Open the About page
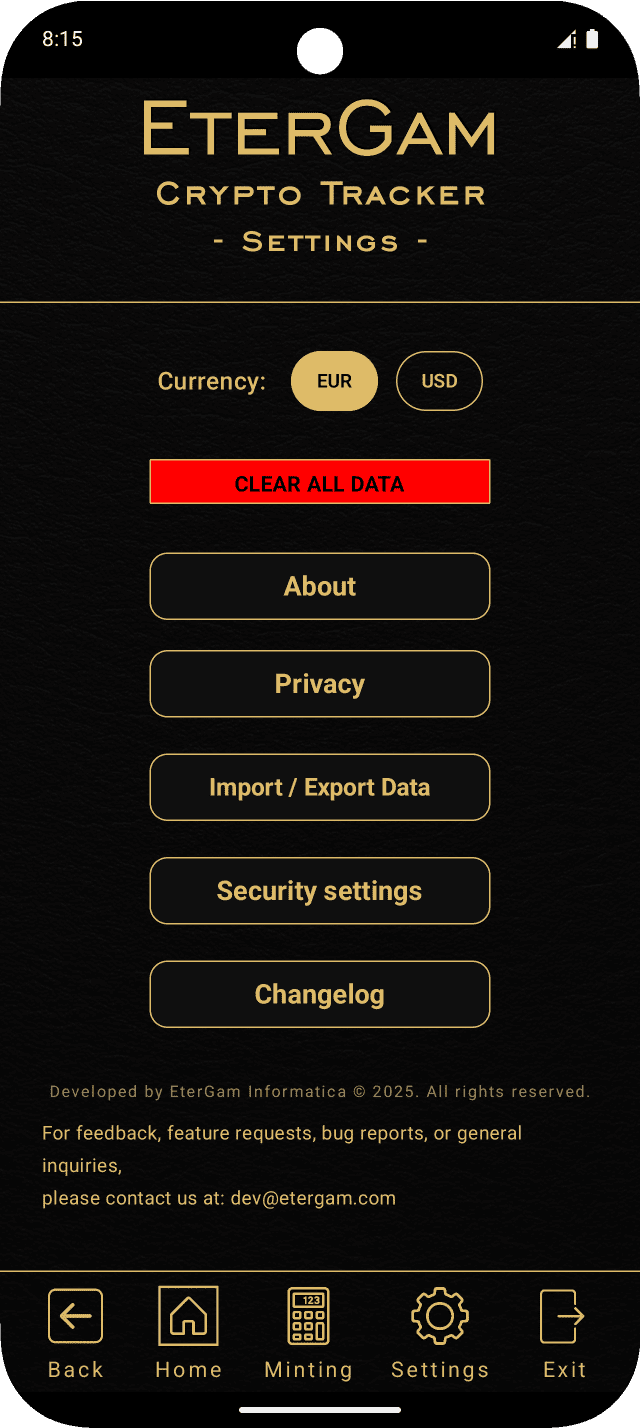Screen dimensions: 640x1428 coord(319,586)
